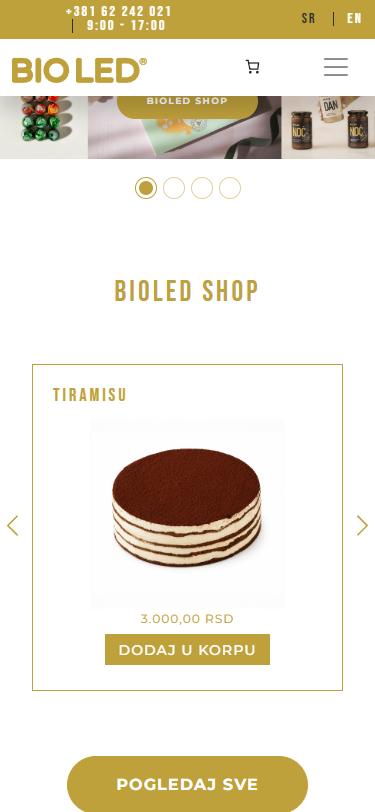Call the phone number +381 62 242 021

pos(119,11)
